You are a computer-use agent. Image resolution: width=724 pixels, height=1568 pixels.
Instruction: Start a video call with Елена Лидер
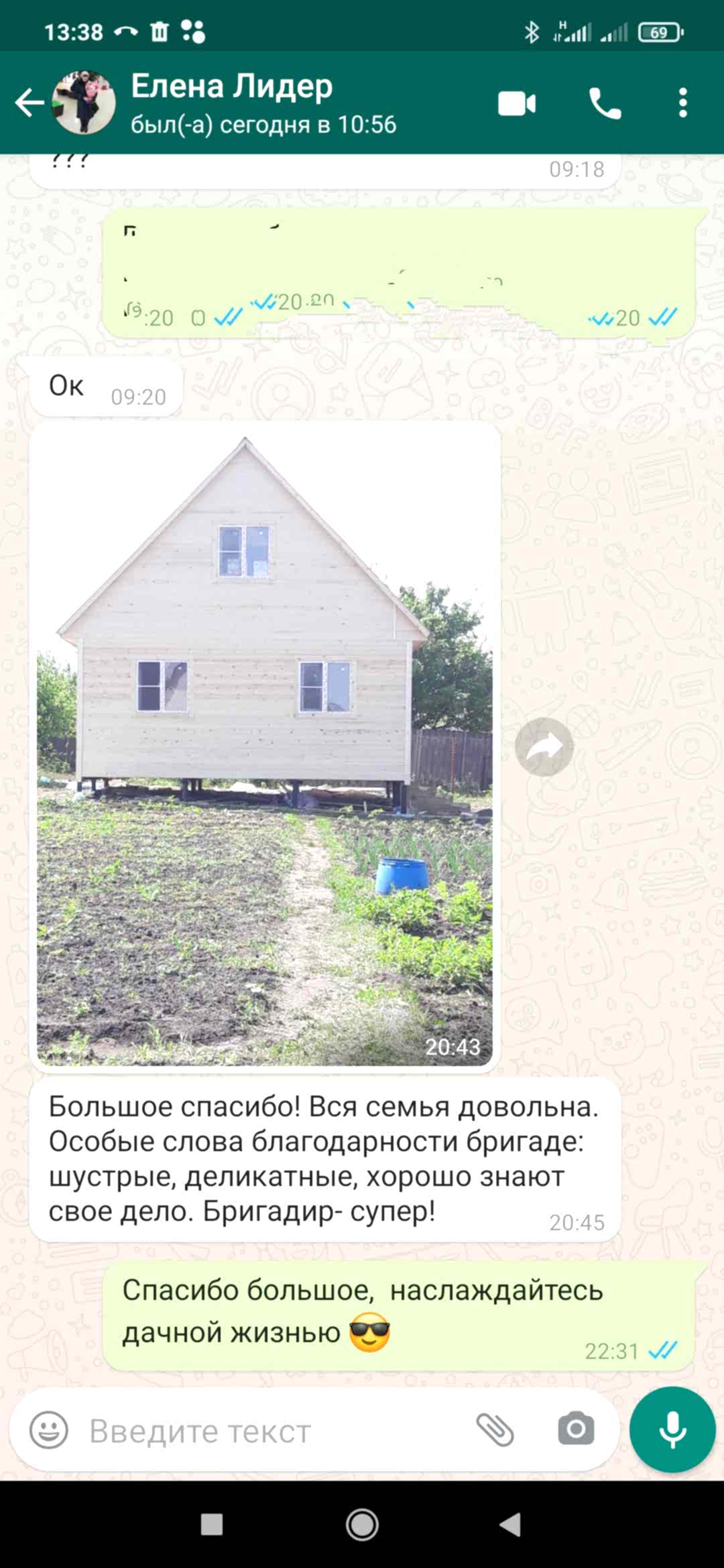(x=517, y=104)
